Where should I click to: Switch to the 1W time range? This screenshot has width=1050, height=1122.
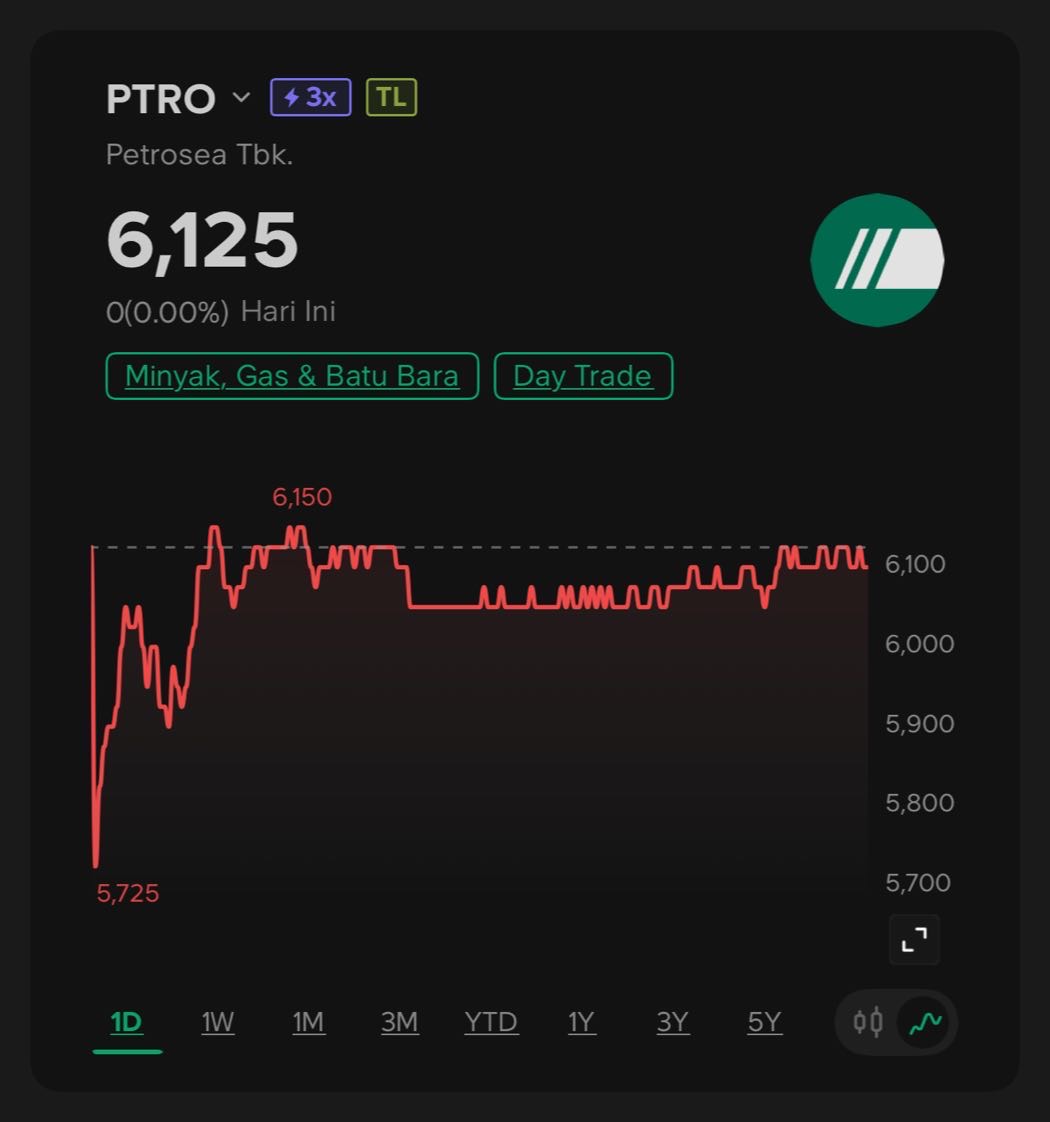pos(218,1022)
